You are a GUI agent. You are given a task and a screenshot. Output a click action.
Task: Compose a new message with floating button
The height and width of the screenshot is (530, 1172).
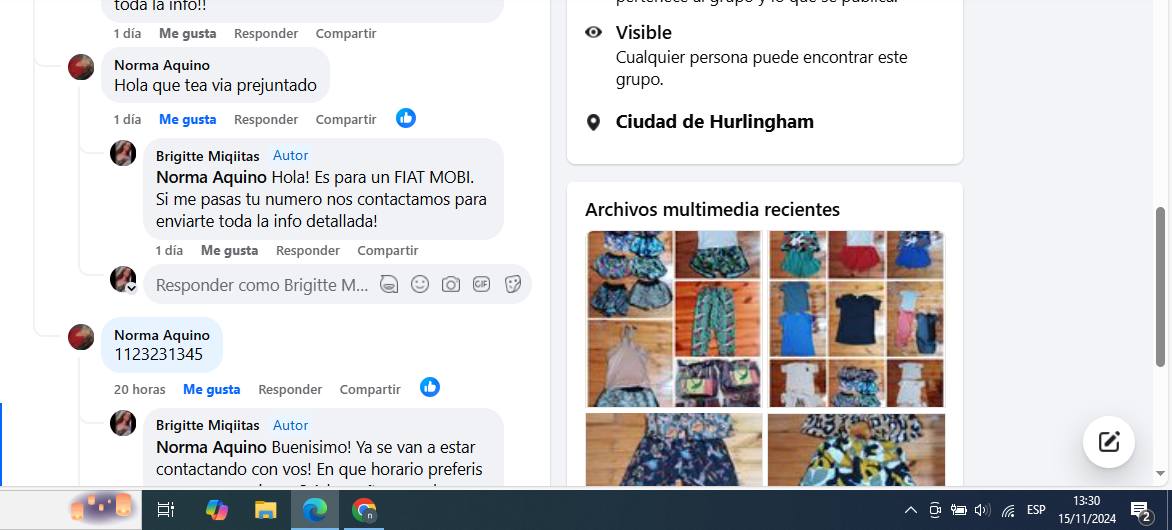point(1108,442)
